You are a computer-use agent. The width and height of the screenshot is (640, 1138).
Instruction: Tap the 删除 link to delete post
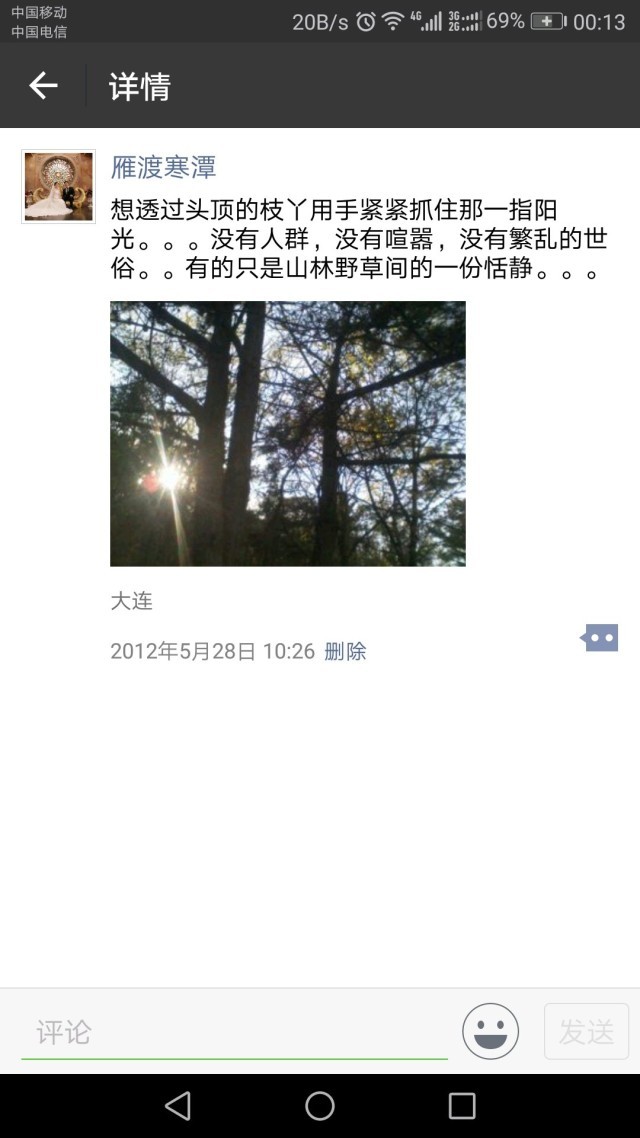coord(345,651)
